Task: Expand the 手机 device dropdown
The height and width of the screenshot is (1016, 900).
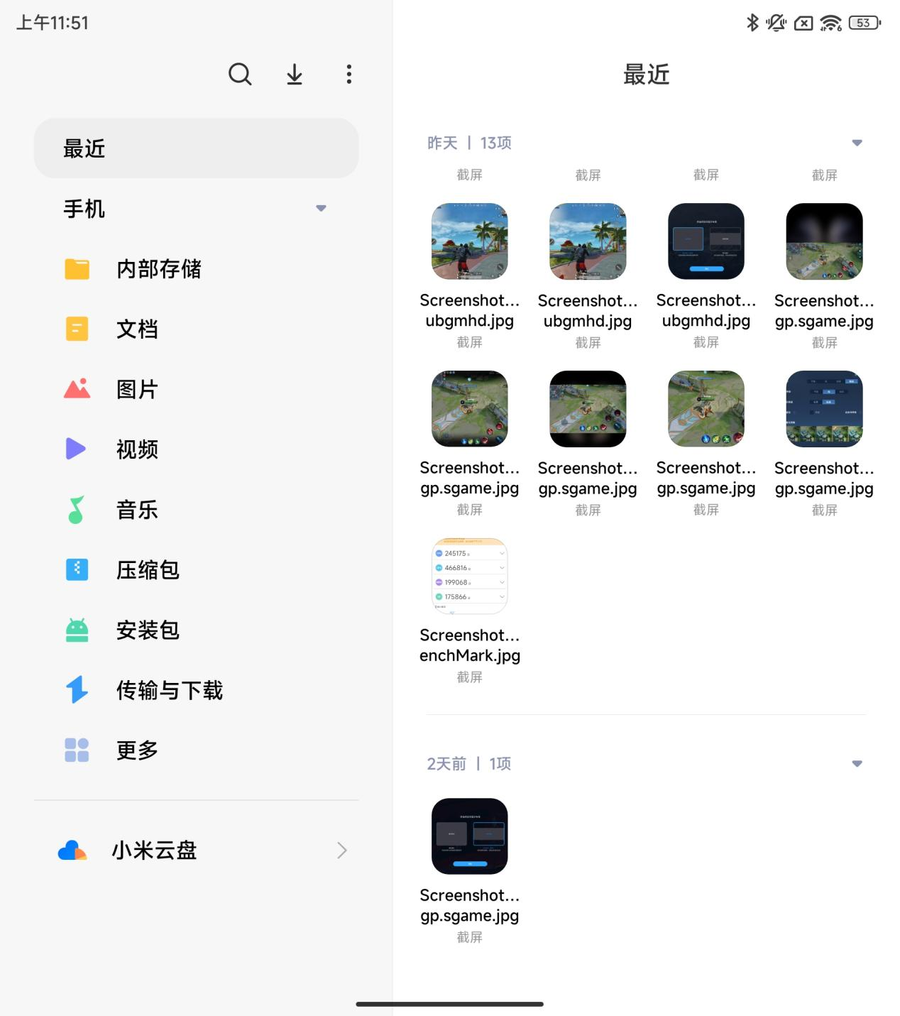Action: (x=321, y=209)
